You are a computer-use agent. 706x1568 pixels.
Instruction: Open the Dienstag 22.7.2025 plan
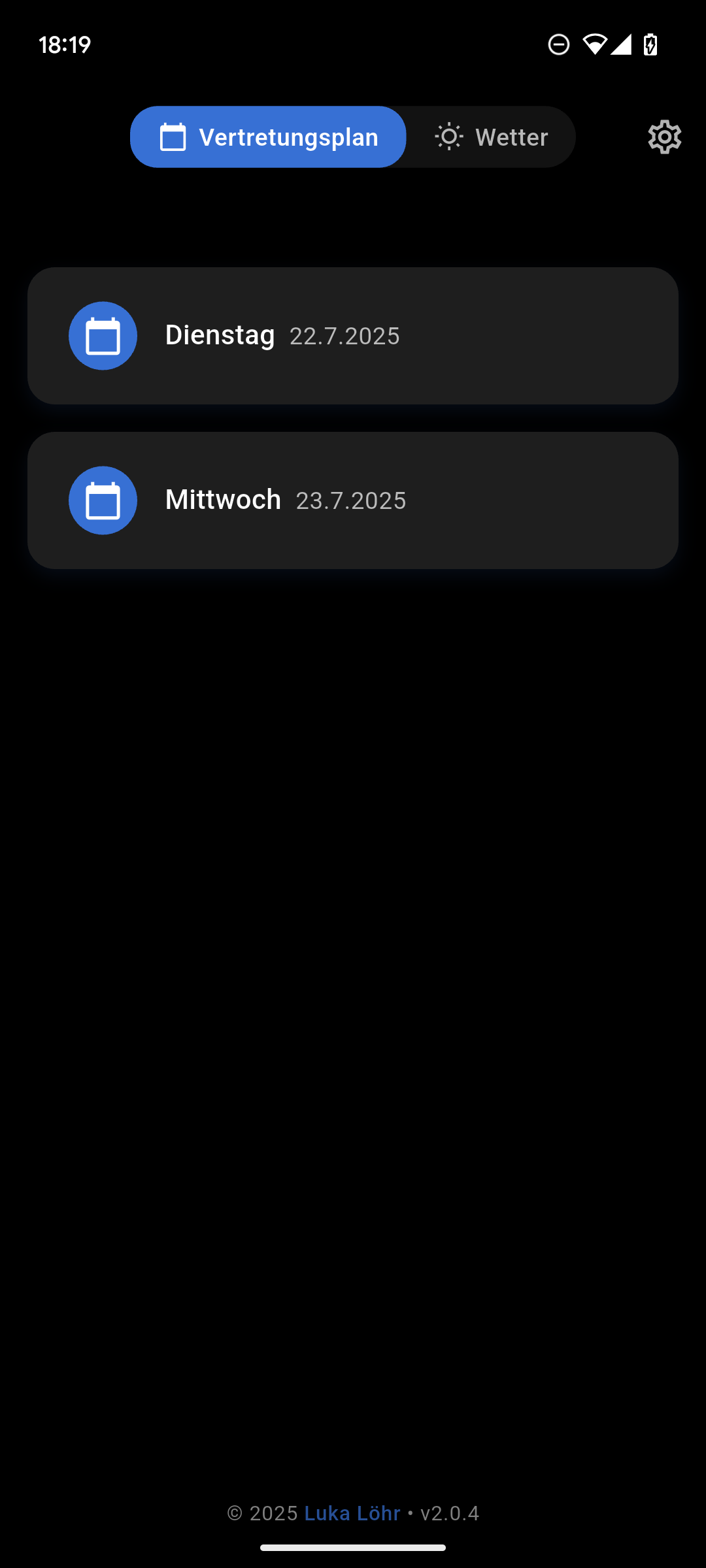(x=353, y=336)
